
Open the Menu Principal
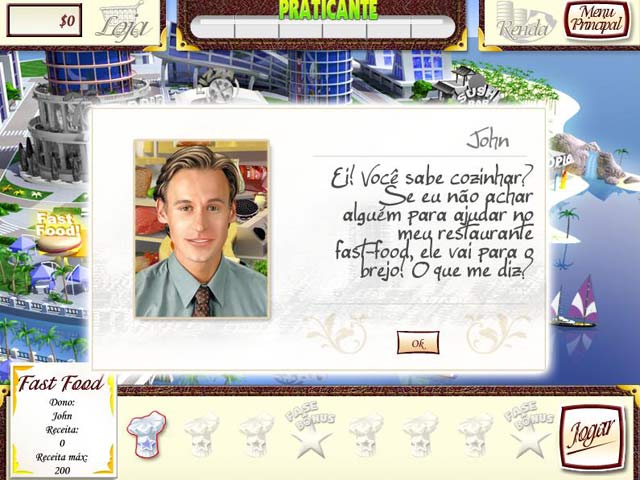[597, 21]
